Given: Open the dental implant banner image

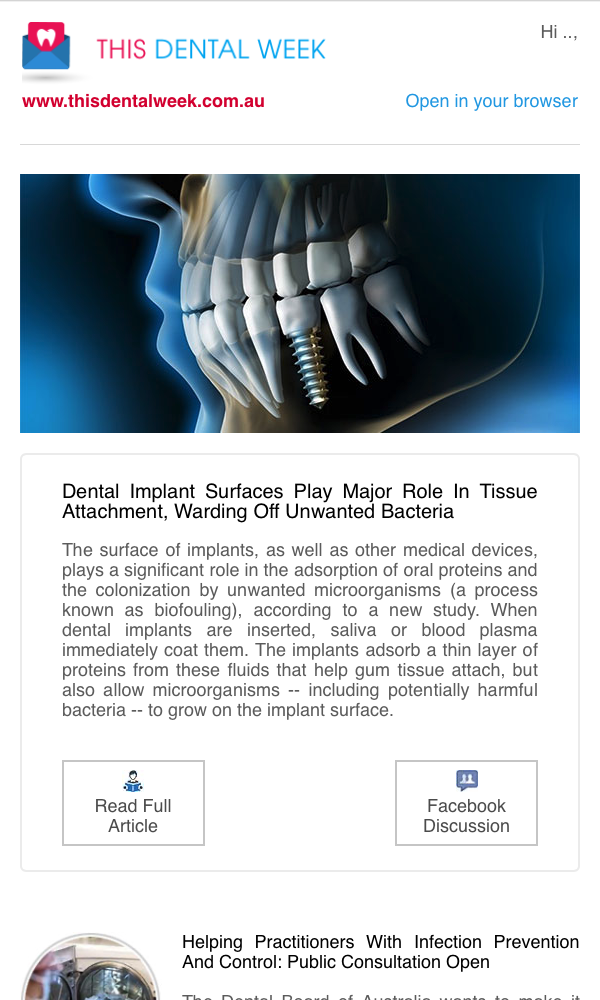Looking at the screenshot, I should 300,304.
